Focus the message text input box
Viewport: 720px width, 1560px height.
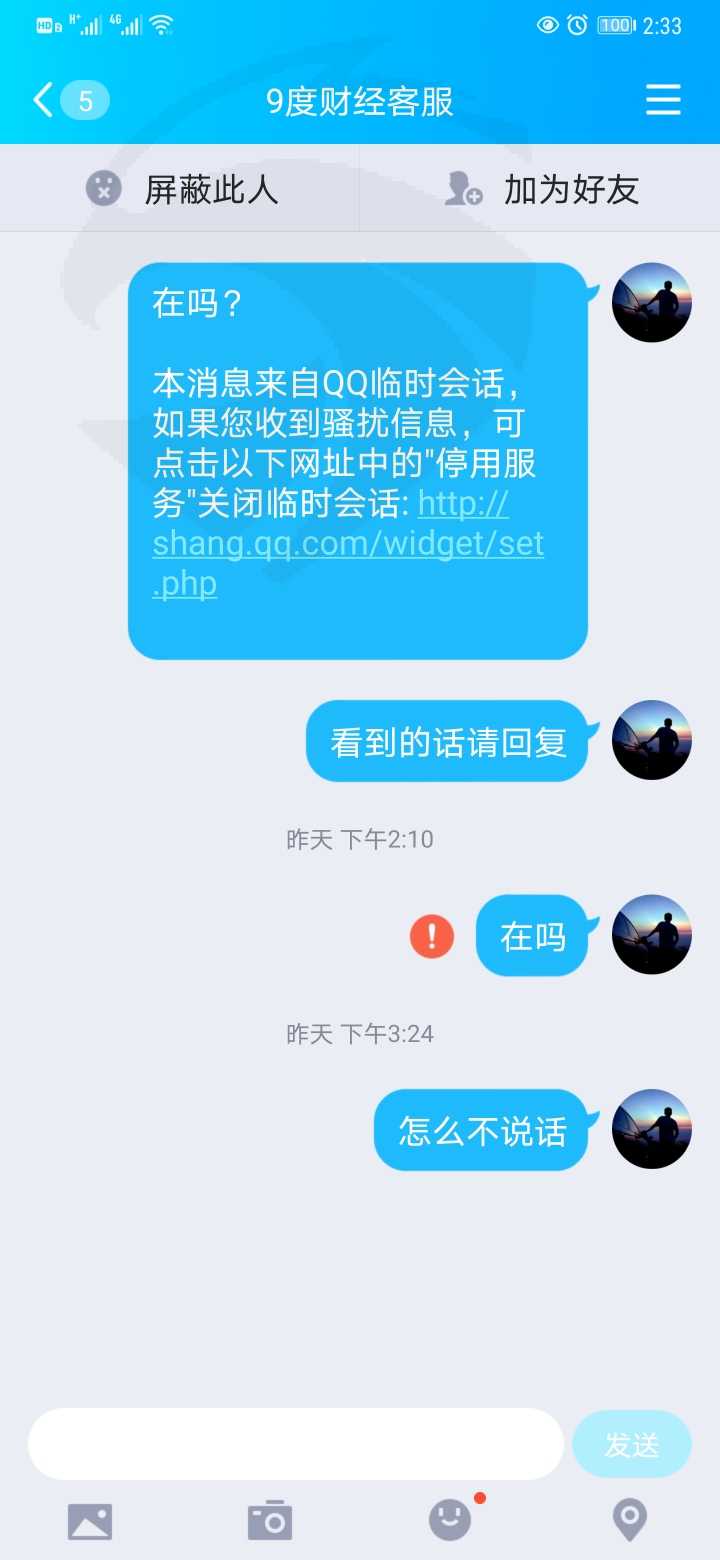(x=296, y=1444)
